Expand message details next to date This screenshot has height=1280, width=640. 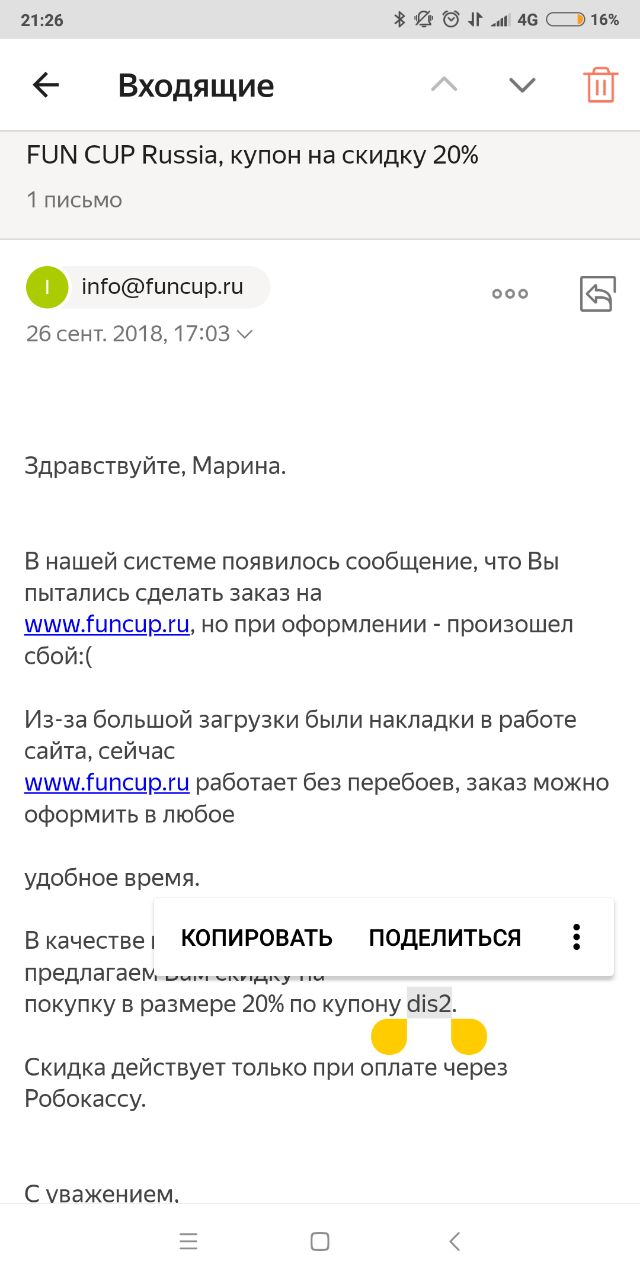point(243,334)
